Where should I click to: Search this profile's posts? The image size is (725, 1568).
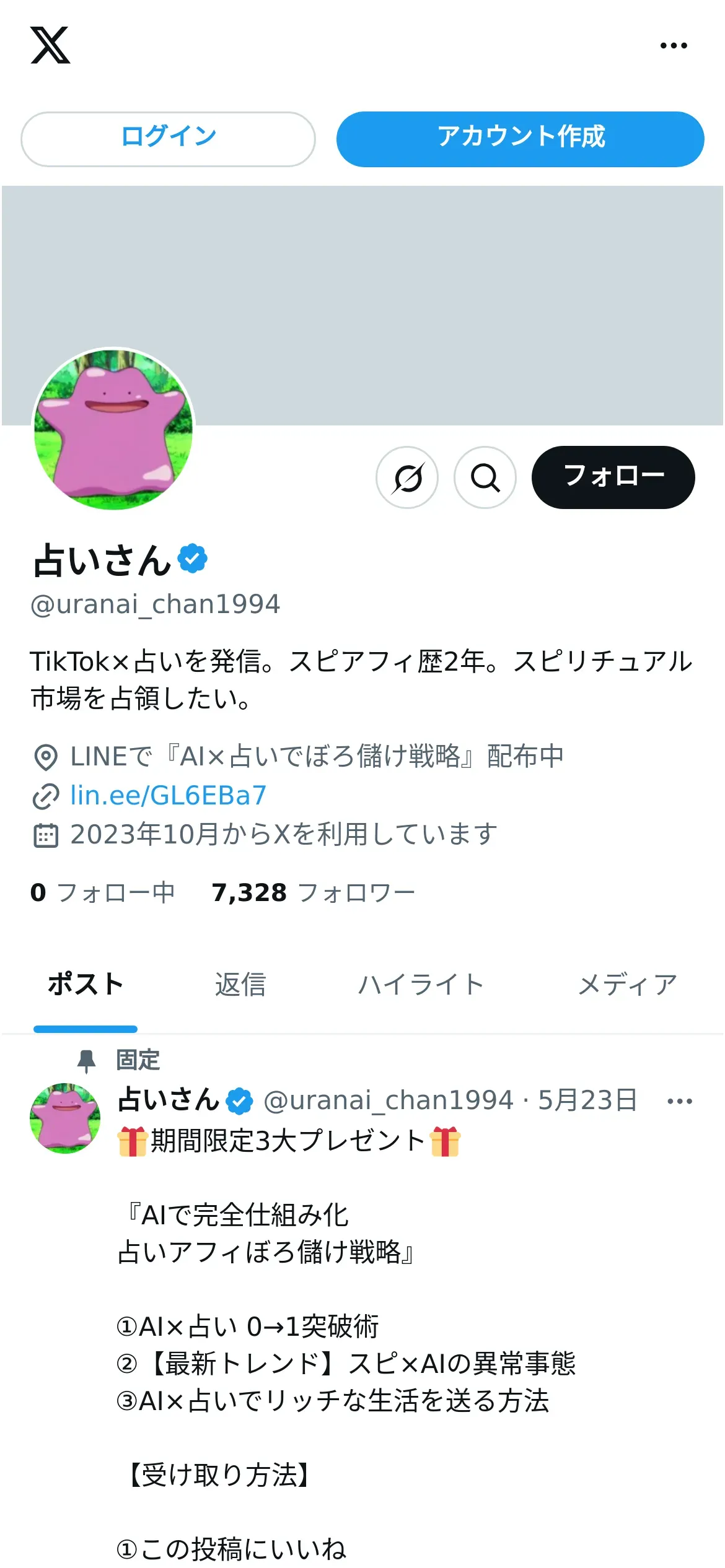tap(485, 477)
